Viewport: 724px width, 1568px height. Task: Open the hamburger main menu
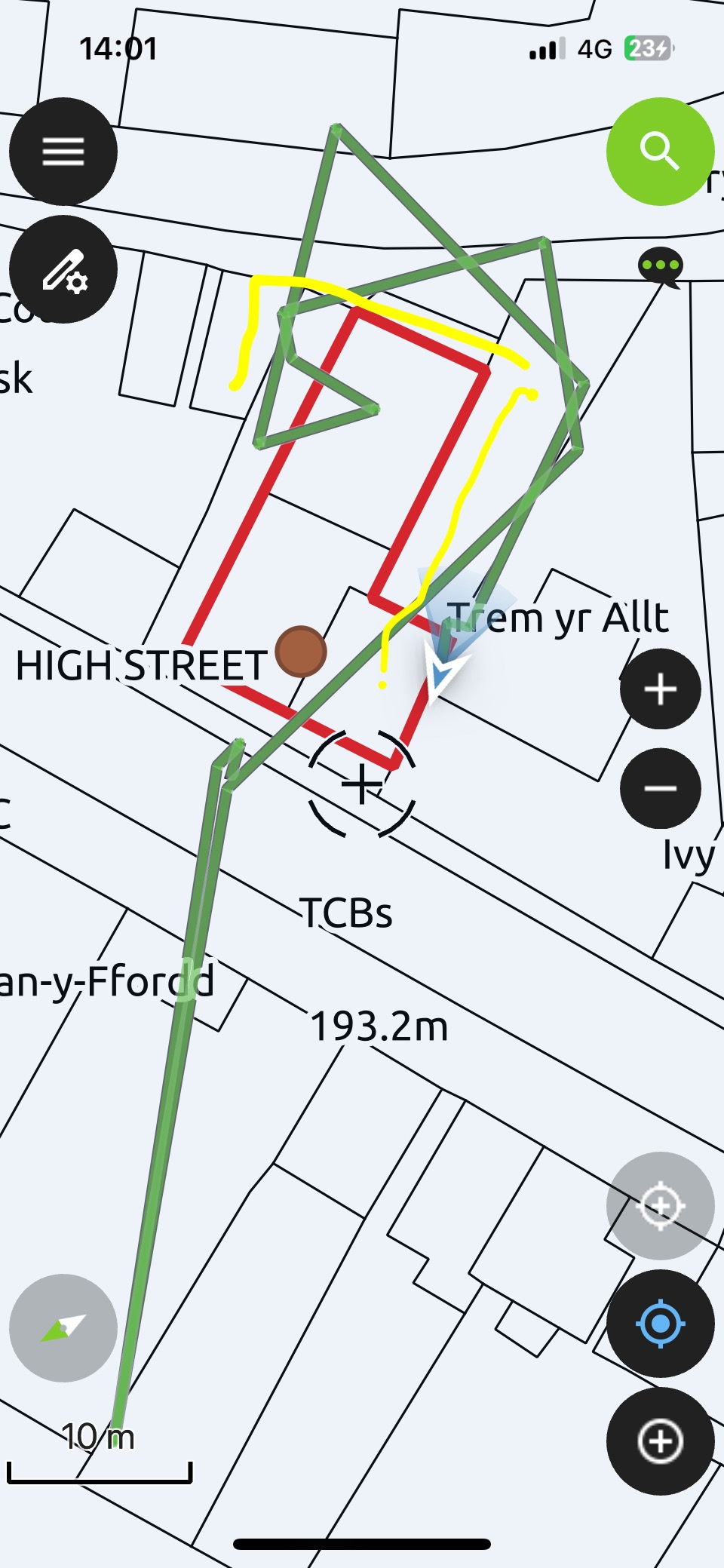(63, 152)
